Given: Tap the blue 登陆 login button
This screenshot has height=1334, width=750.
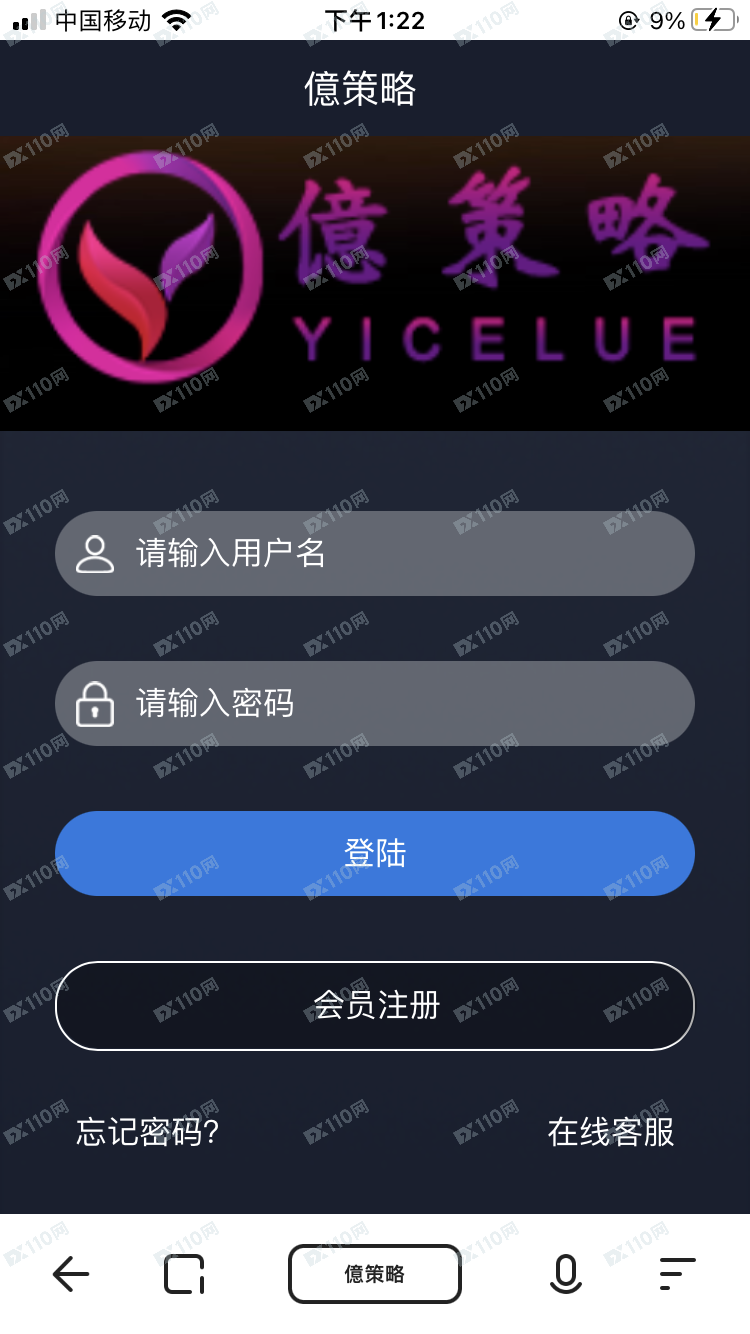Looking at the screenshot, I should [x=375, y=853].
